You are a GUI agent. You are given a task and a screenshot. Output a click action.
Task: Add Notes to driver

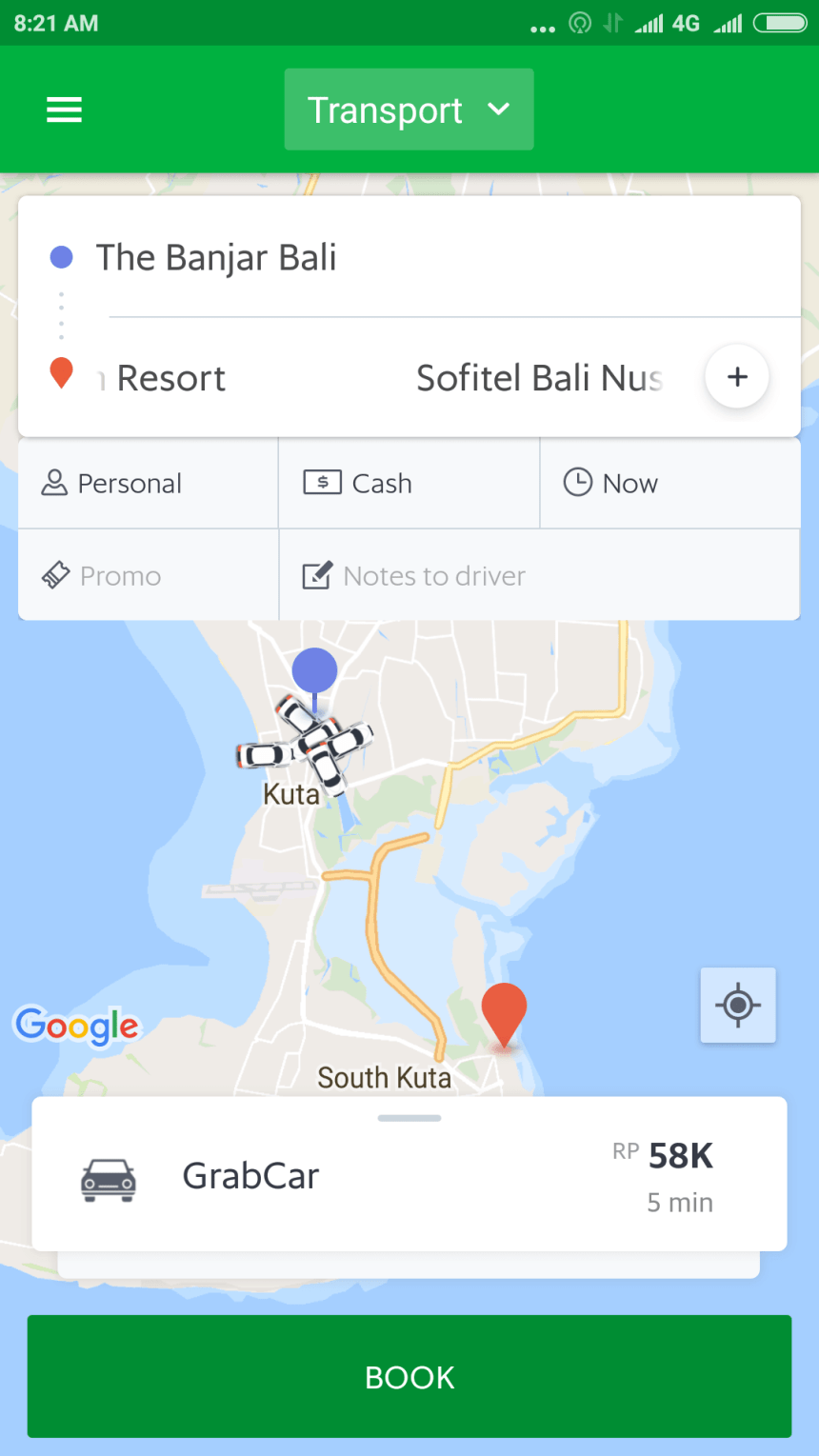(538, 575)
